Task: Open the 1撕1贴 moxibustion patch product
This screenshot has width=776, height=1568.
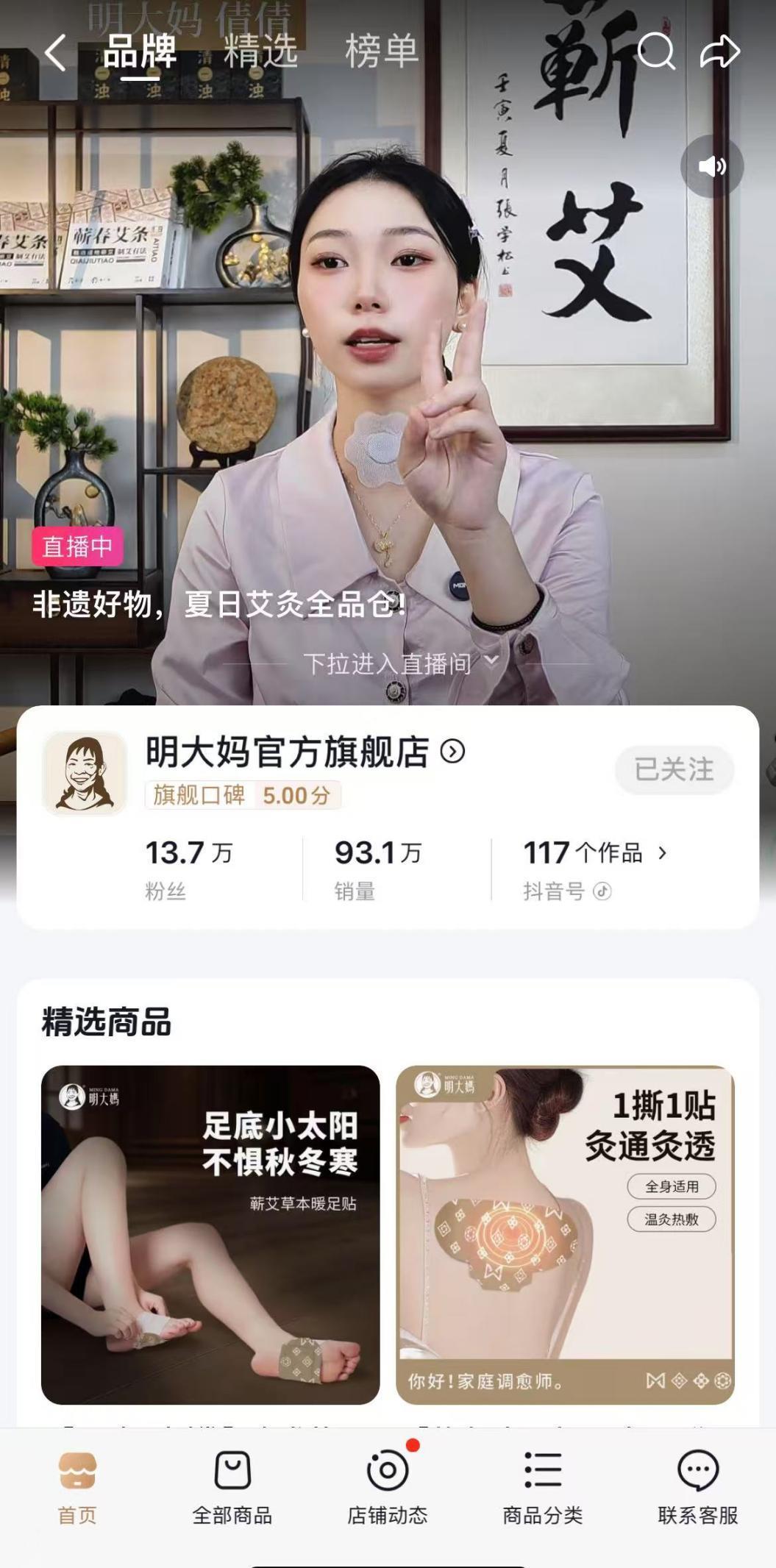Action: (565, 1234)
